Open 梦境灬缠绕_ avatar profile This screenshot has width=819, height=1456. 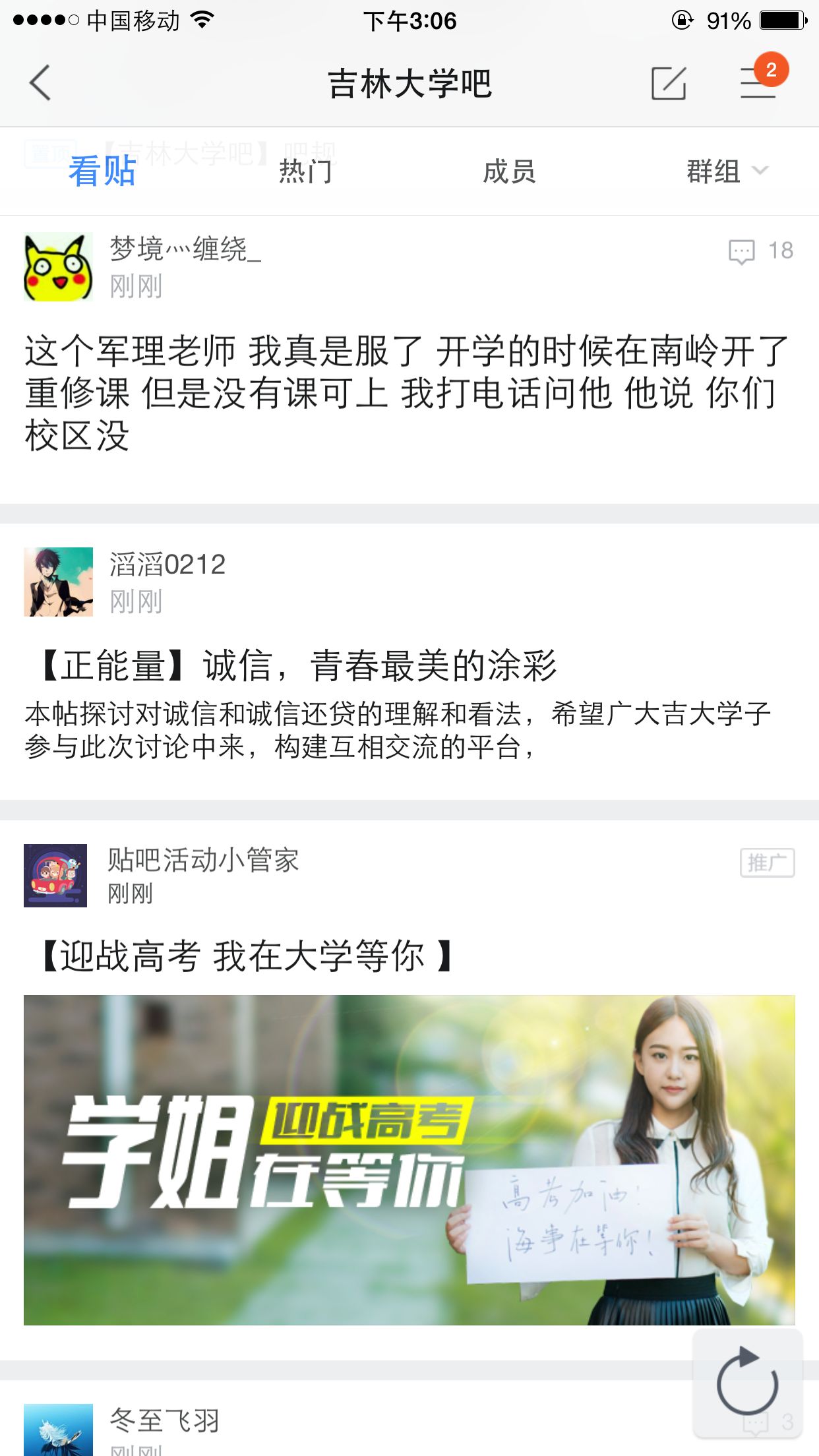tap(58, 267)
